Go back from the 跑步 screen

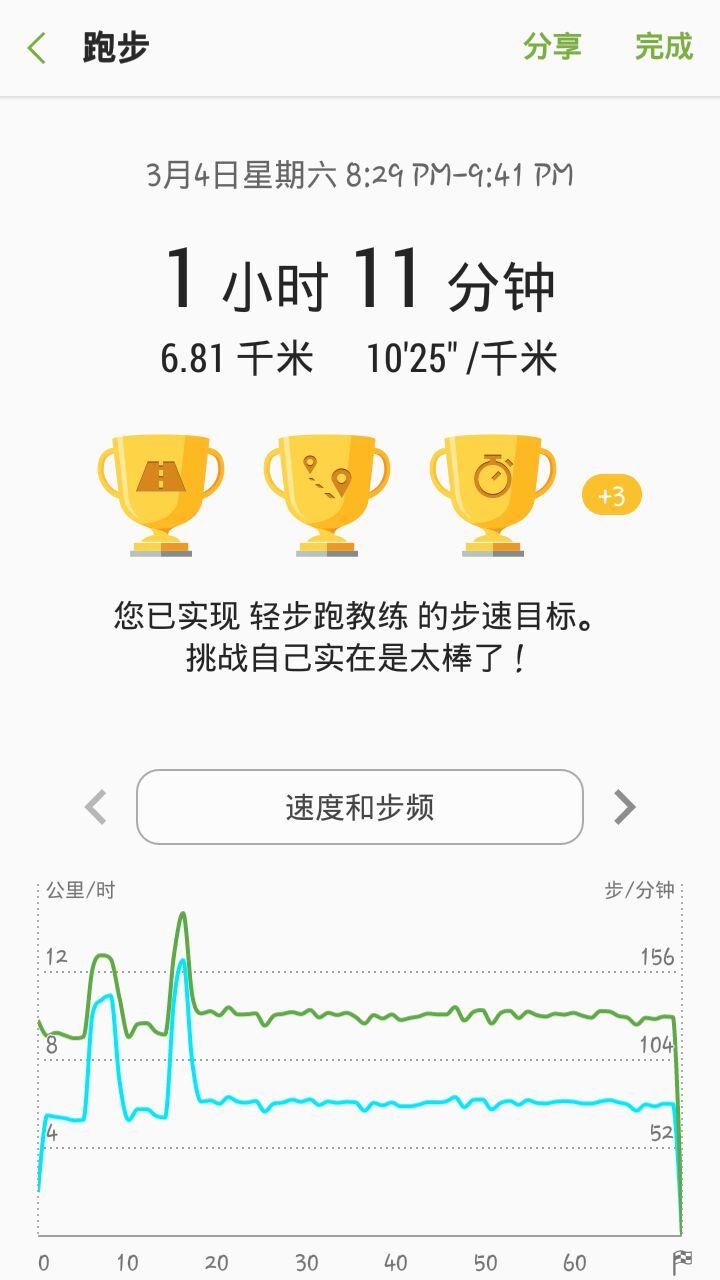point(37,48)
